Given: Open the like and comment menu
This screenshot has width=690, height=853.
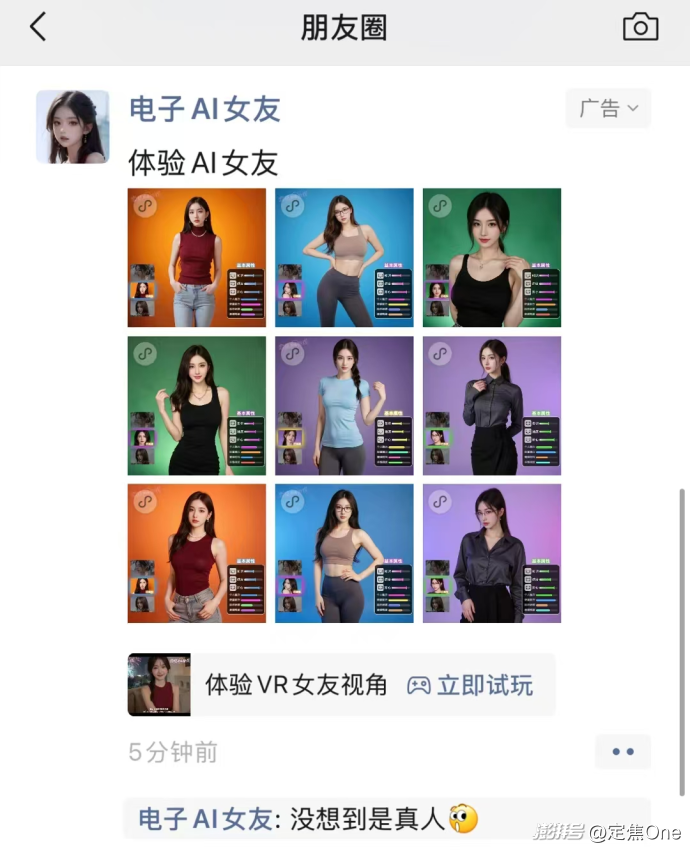Looking at the screenshot, I should (622, 751).
